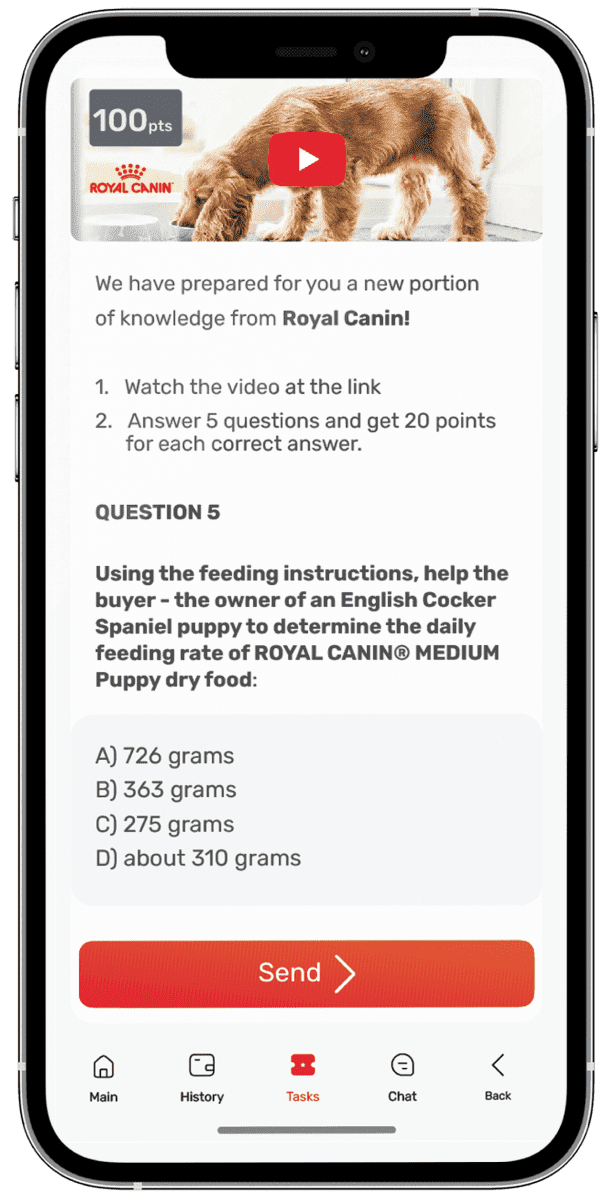Go to the Main tab
This screenshot has width=603, height=1197.
pyautogui.click(x=103, y=1077)
